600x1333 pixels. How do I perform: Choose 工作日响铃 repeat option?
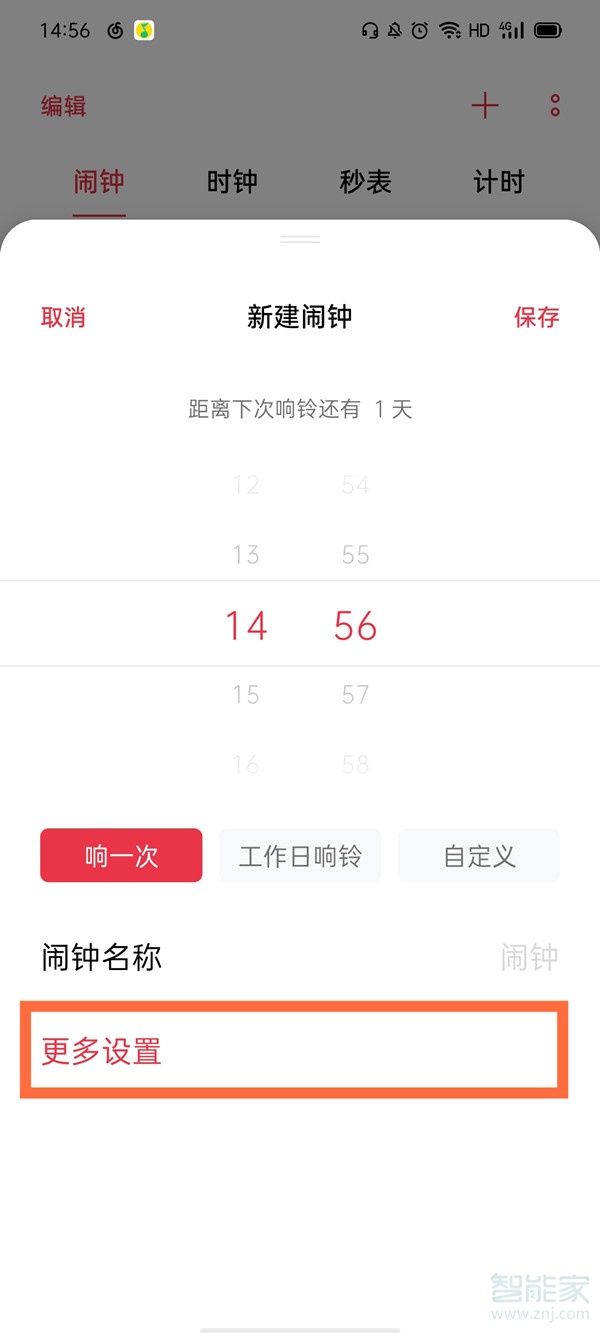pos(300,856)
